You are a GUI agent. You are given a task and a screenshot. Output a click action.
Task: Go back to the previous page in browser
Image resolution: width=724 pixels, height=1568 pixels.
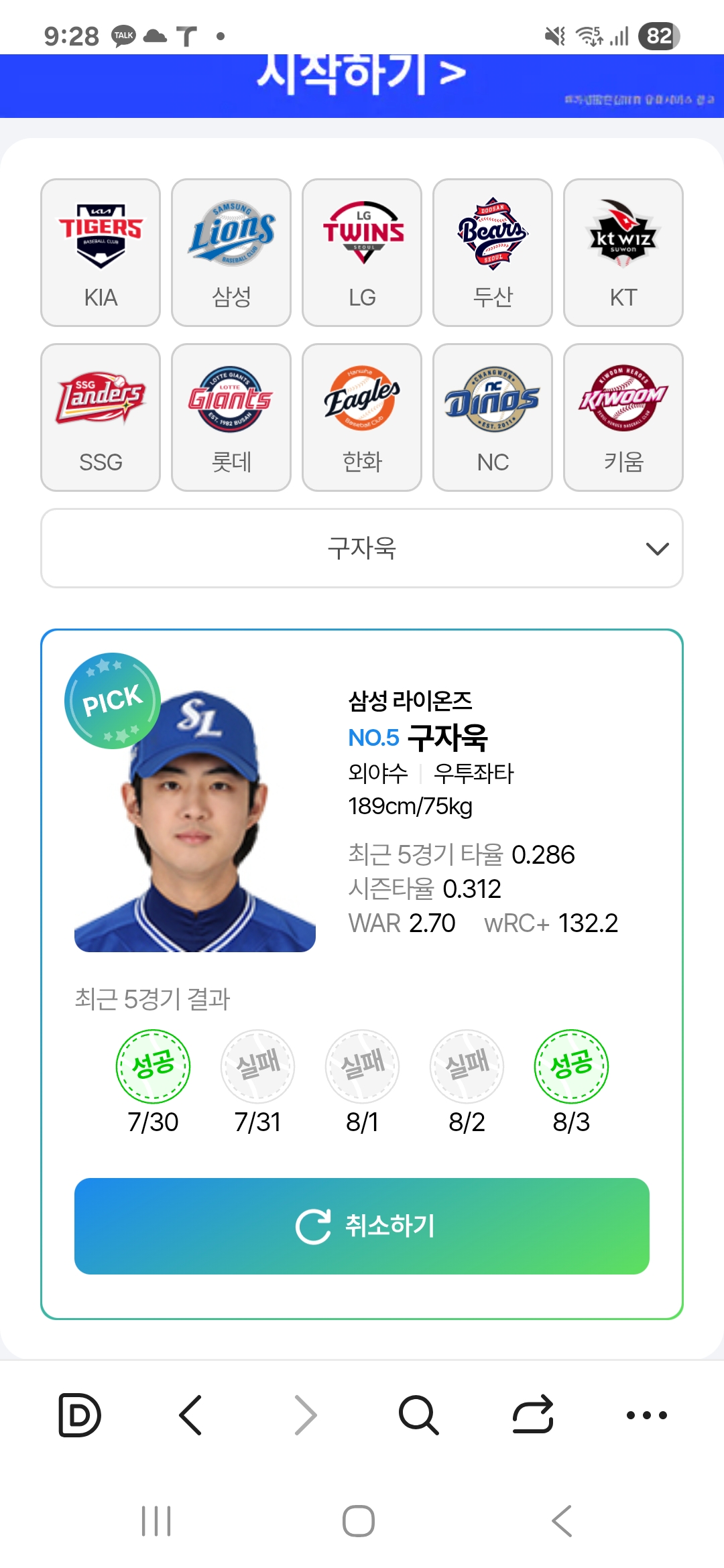(x=191, y=1415)
